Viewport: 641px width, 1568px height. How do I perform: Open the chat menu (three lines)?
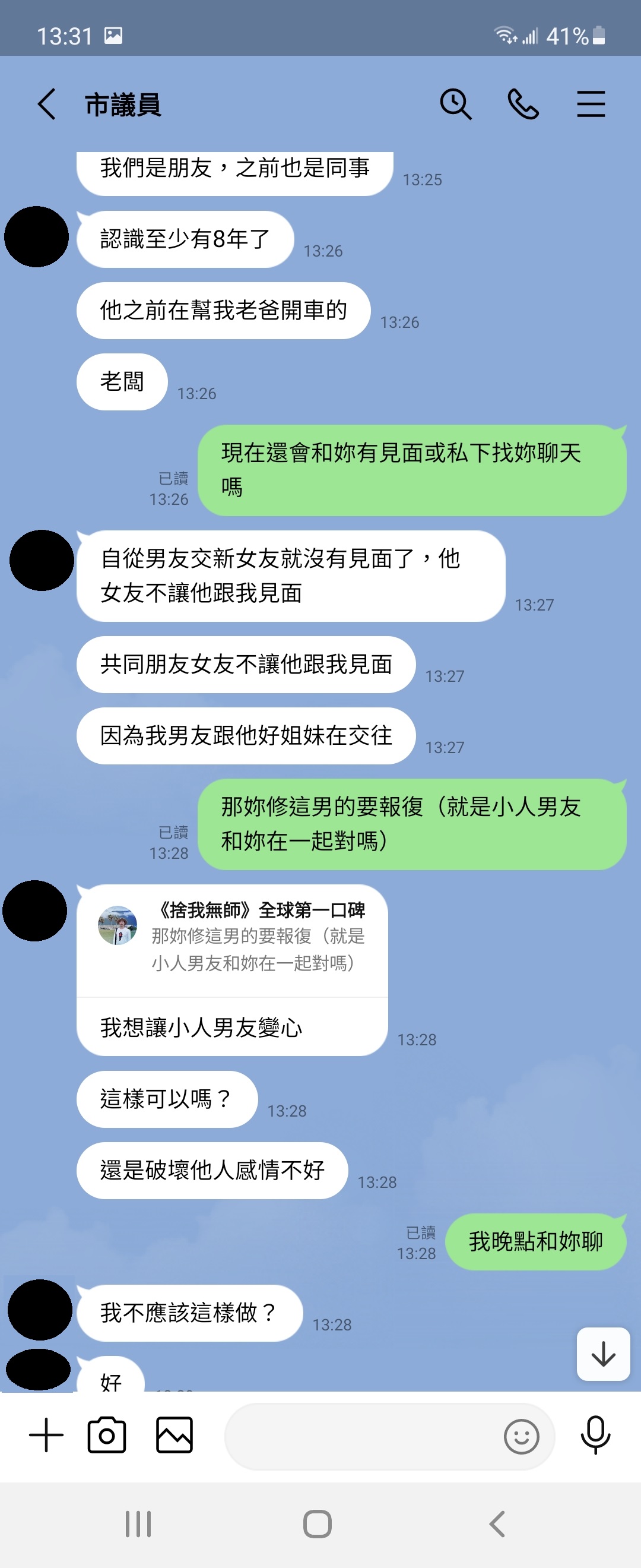591,104
